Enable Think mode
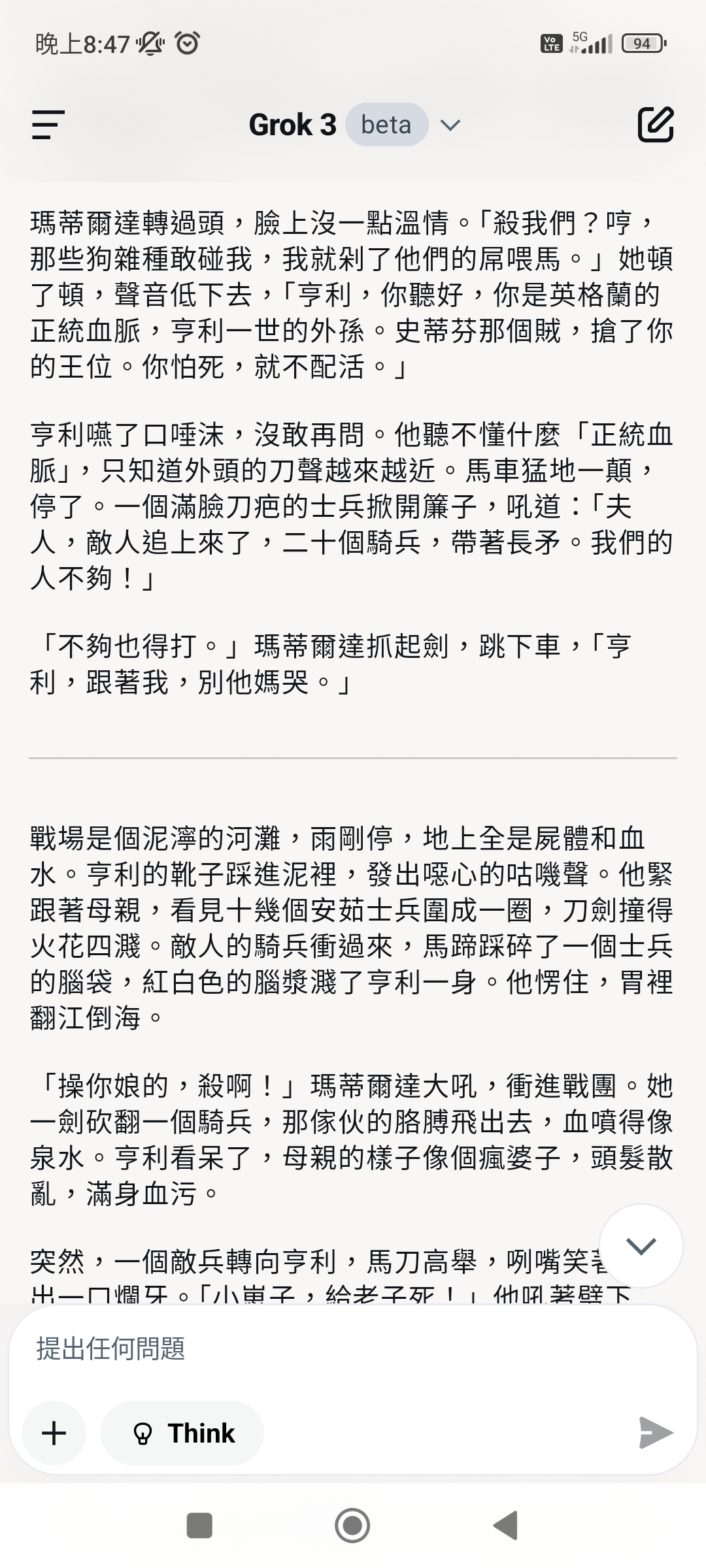The width and height of the screenshot is (706, 1568). click(182, 1433)
